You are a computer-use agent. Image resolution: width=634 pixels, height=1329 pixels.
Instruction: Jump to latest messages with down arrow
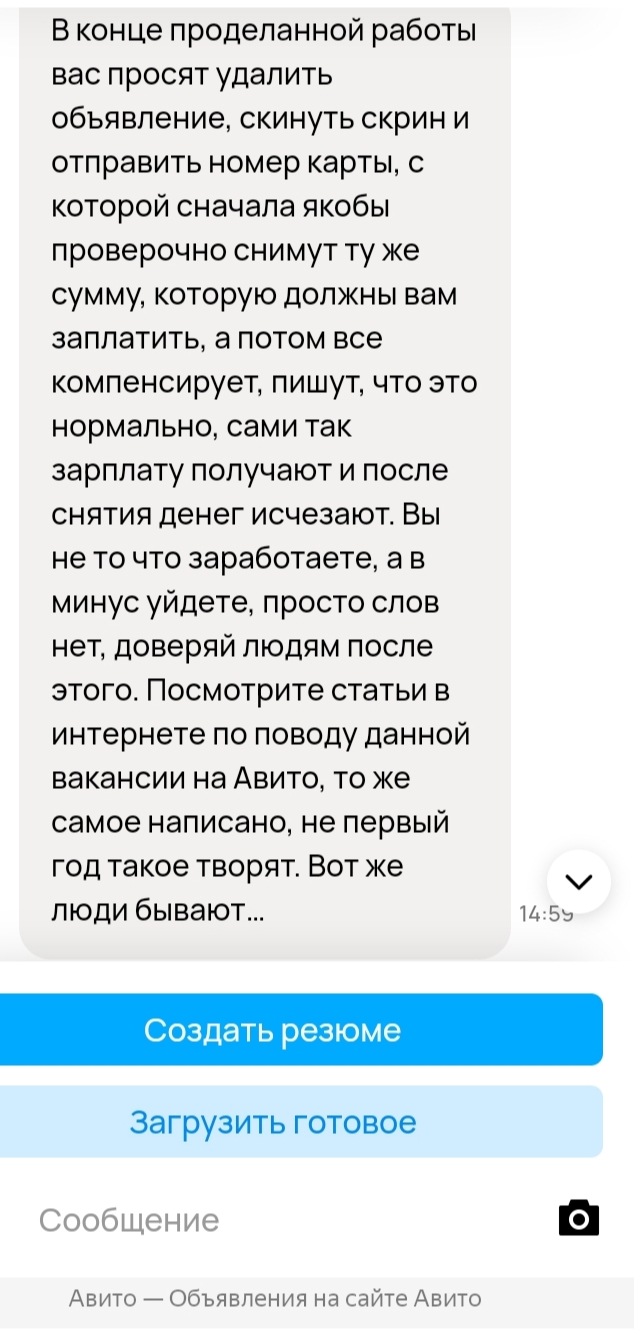[x=579, y=881]
